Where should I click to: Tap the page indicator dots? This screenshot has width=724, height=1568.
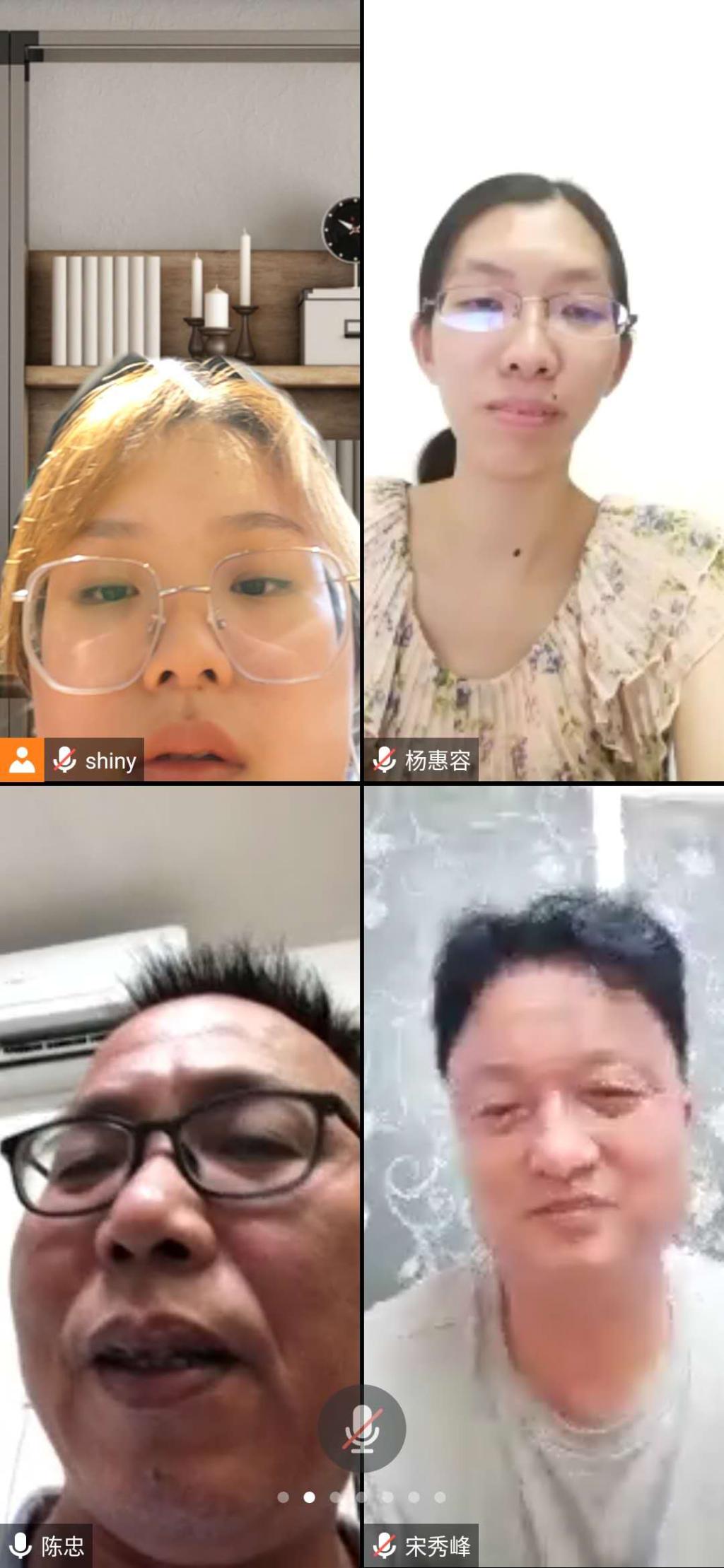point(361,1497)
